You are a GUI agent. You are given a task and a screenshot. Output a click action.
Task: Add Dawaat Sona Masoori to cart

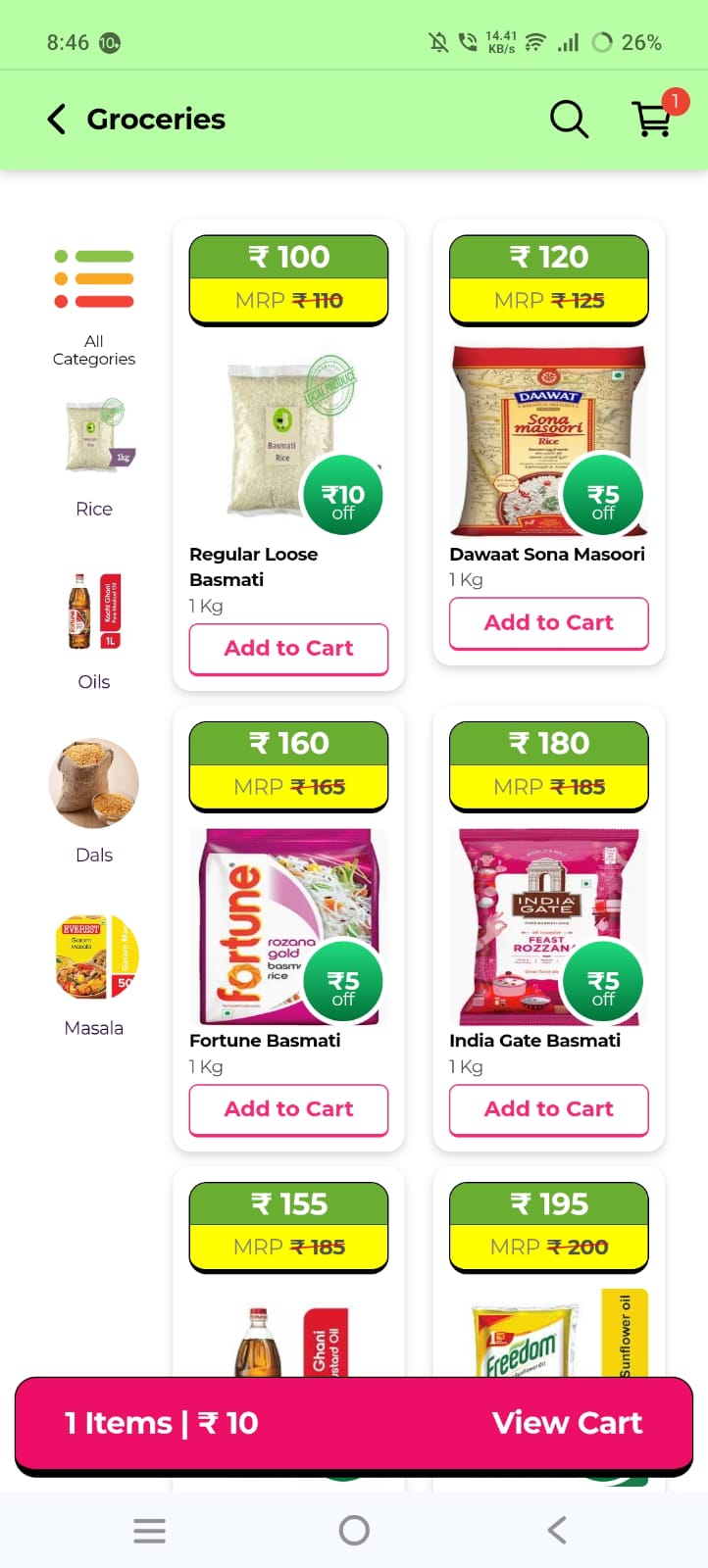click(x=548, y=623)
